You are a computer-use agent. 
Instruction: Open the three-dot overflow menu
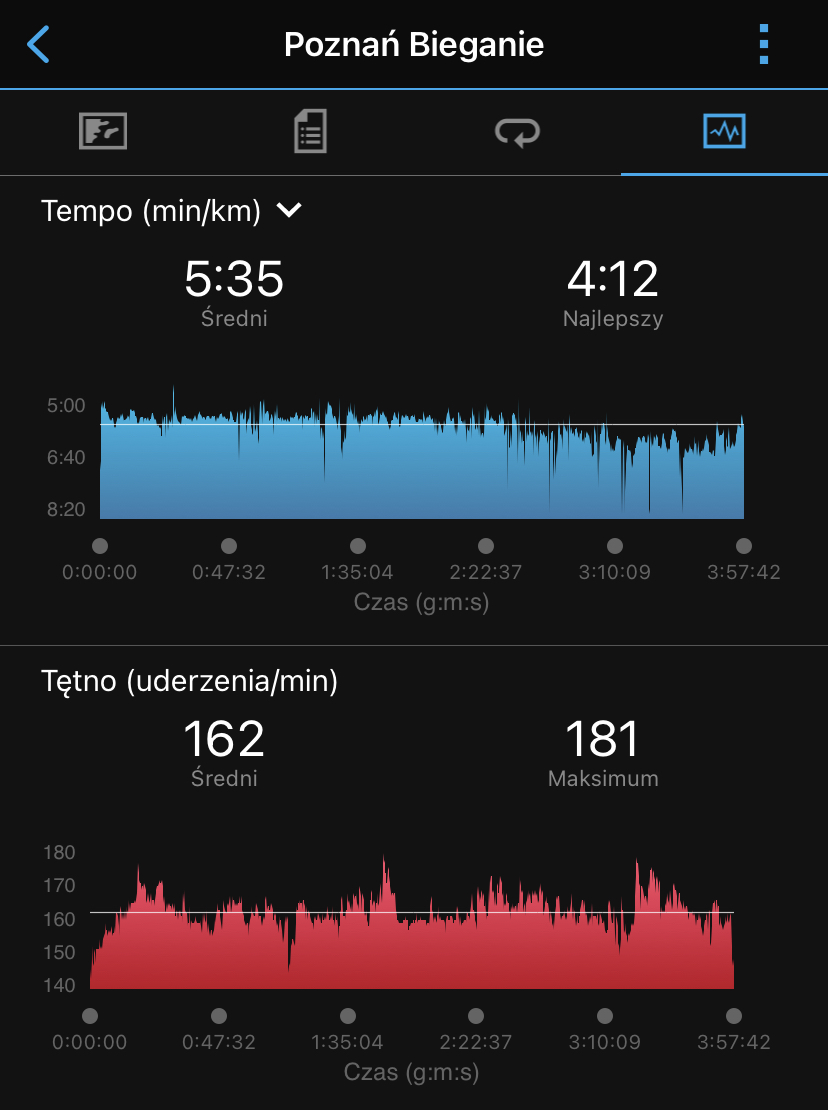pos(764,45)
